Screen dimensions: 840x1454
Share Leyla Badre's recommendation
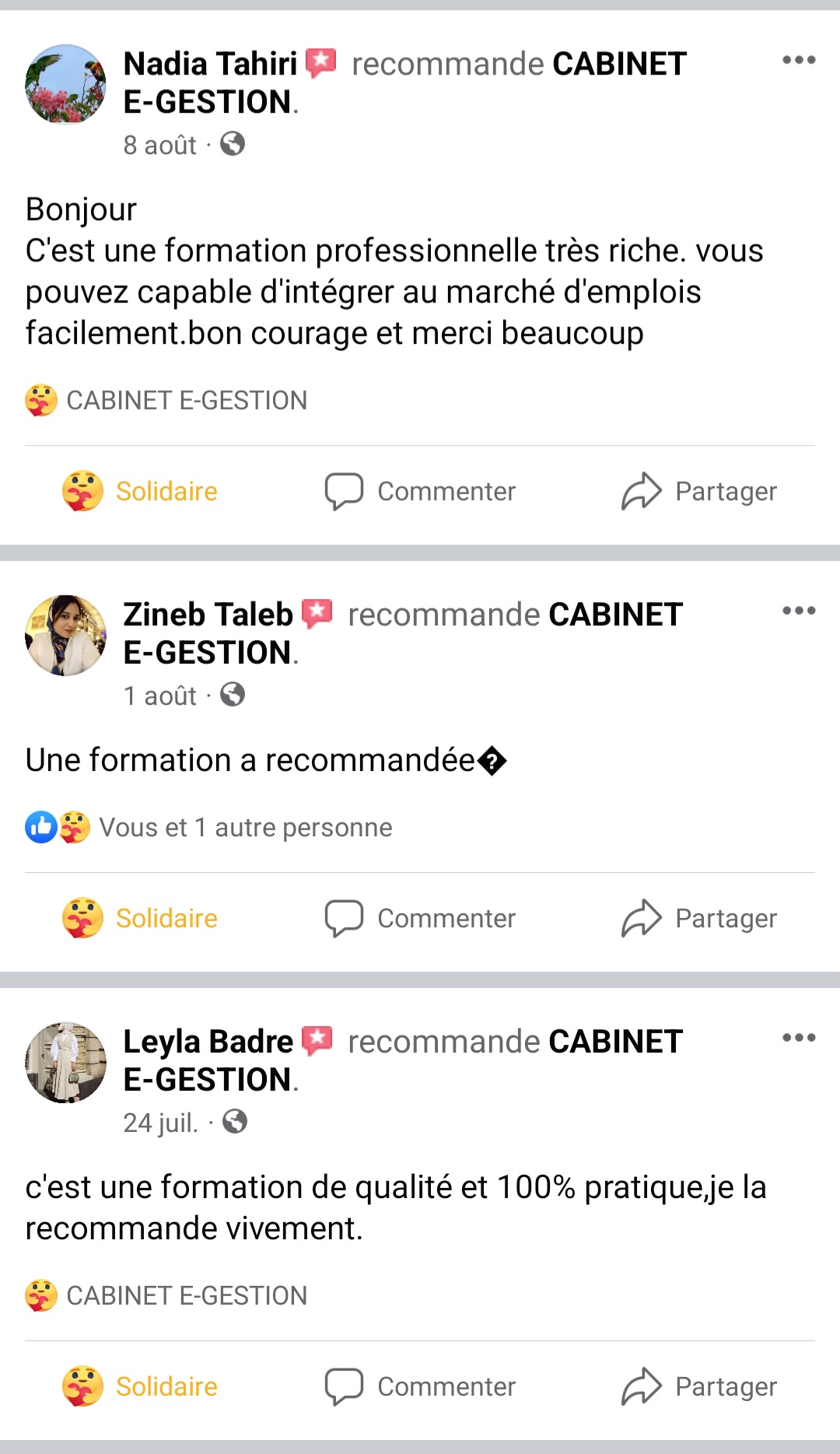(x=699, y=1387)
